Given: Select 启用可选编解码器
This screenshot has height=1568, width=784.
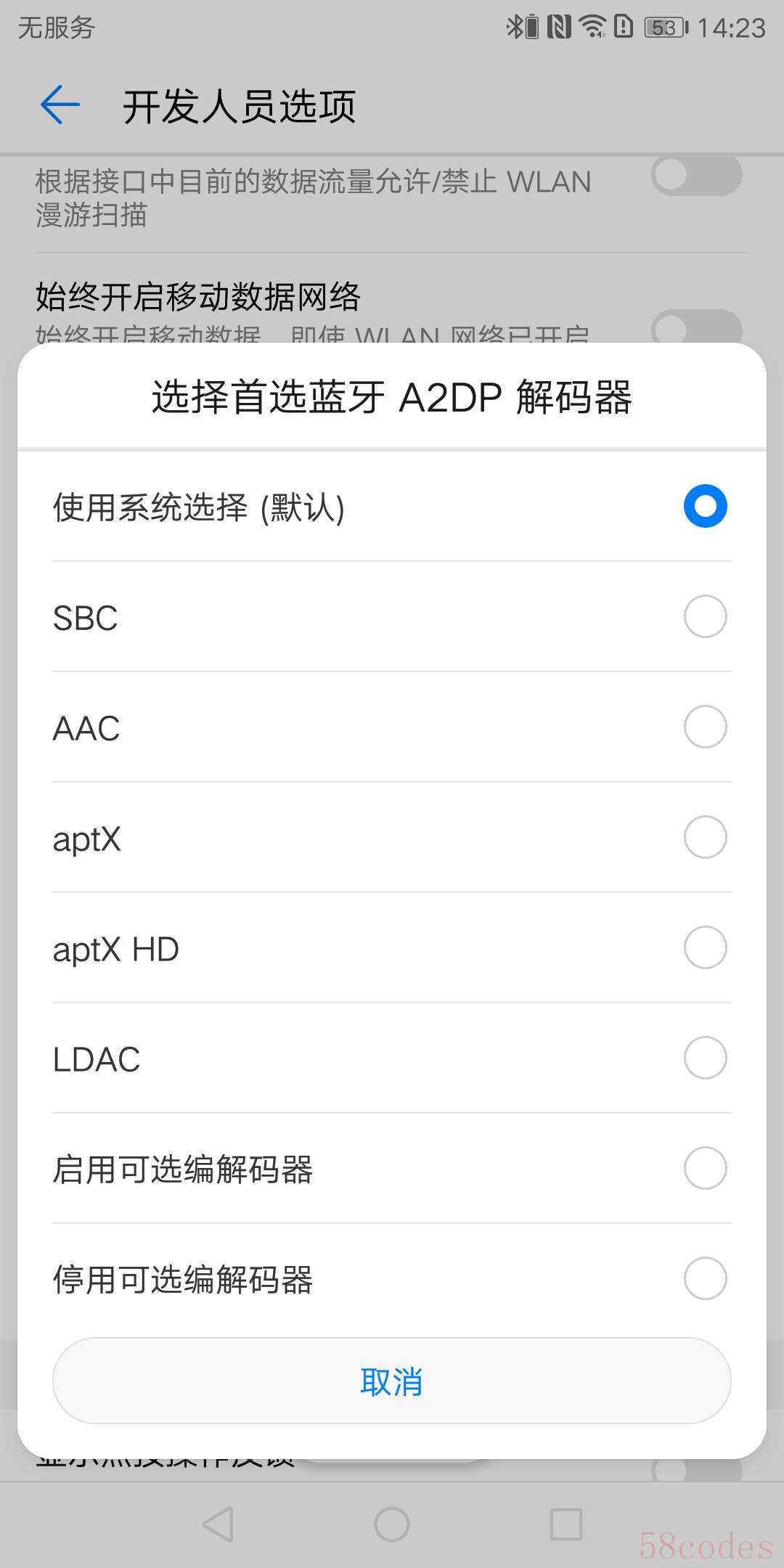Looking at the screenshot, I should pos(392,1168).
